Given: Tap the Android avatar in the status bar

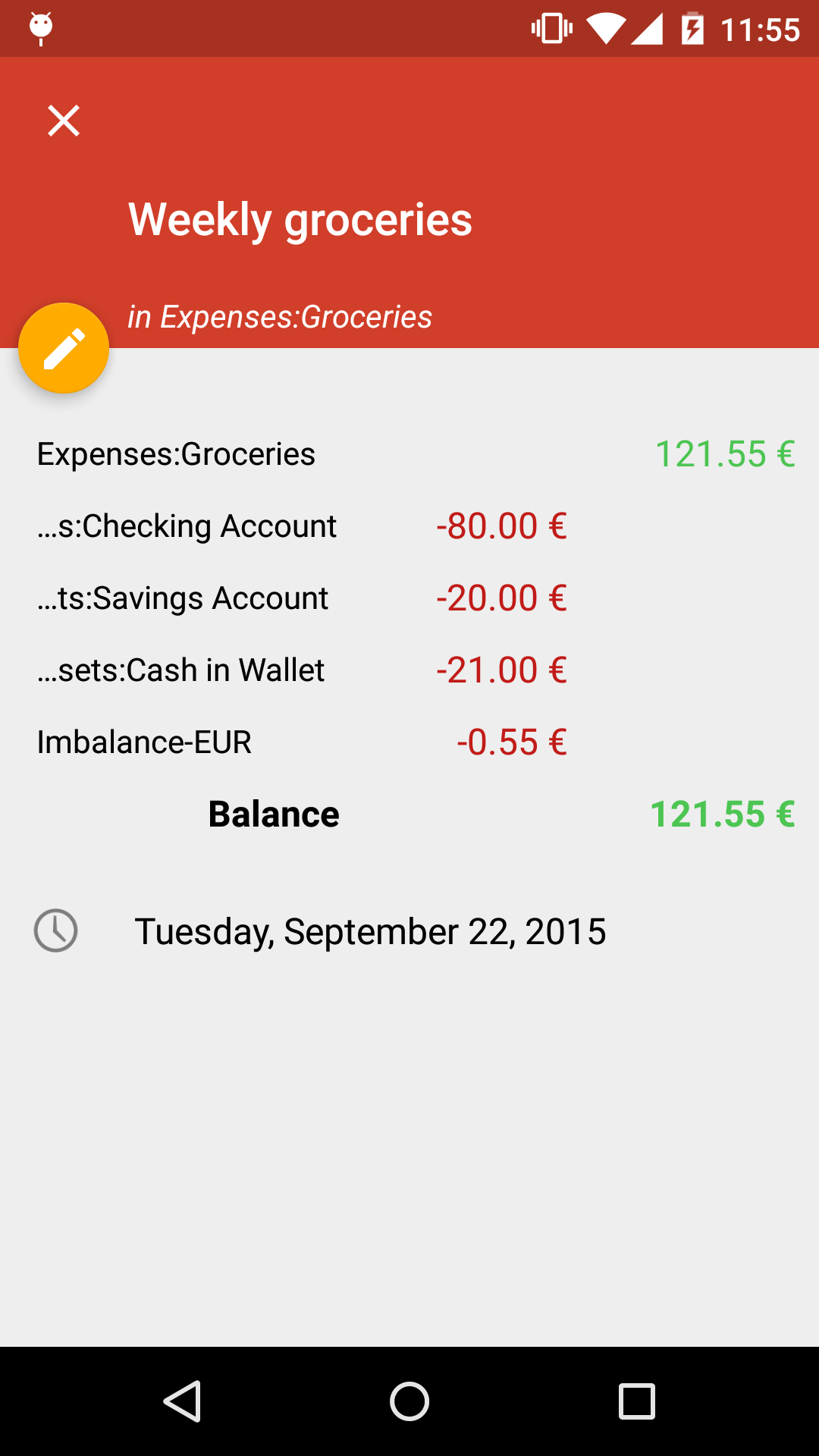Looking at the screenshot, I should point(40,28).
